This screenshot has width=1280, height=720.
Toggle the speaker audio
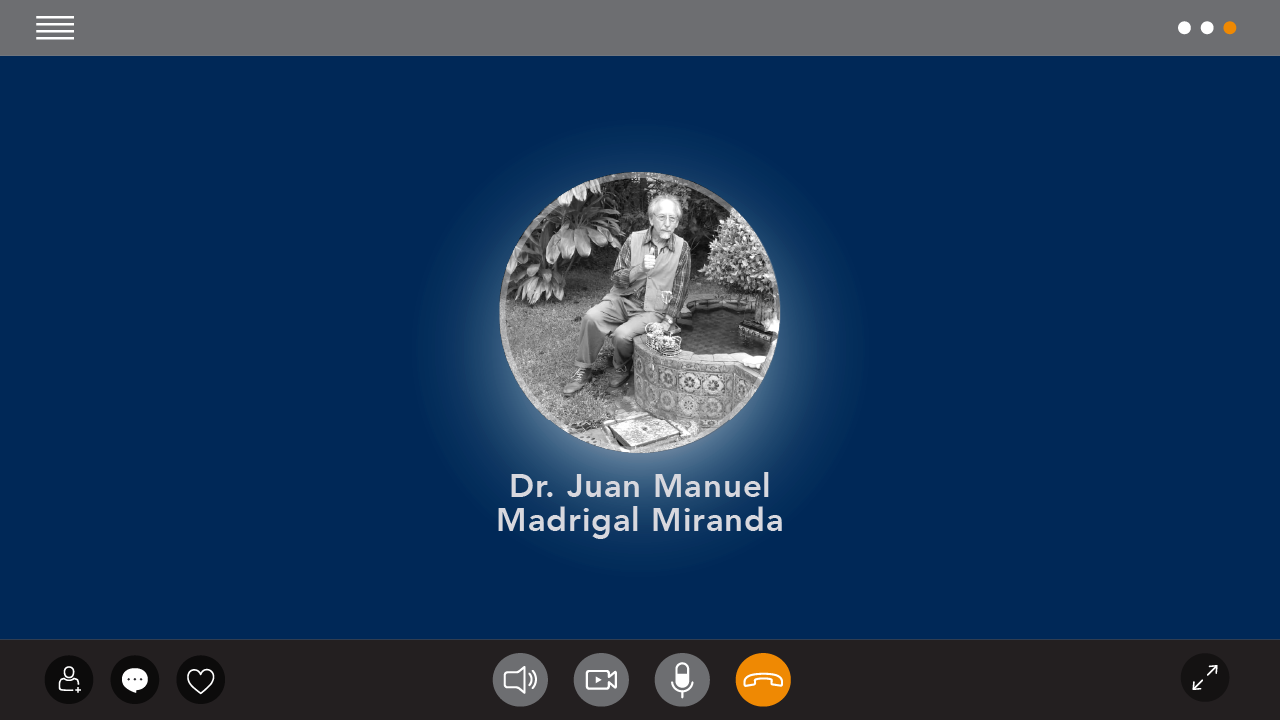tap(520, 680)
